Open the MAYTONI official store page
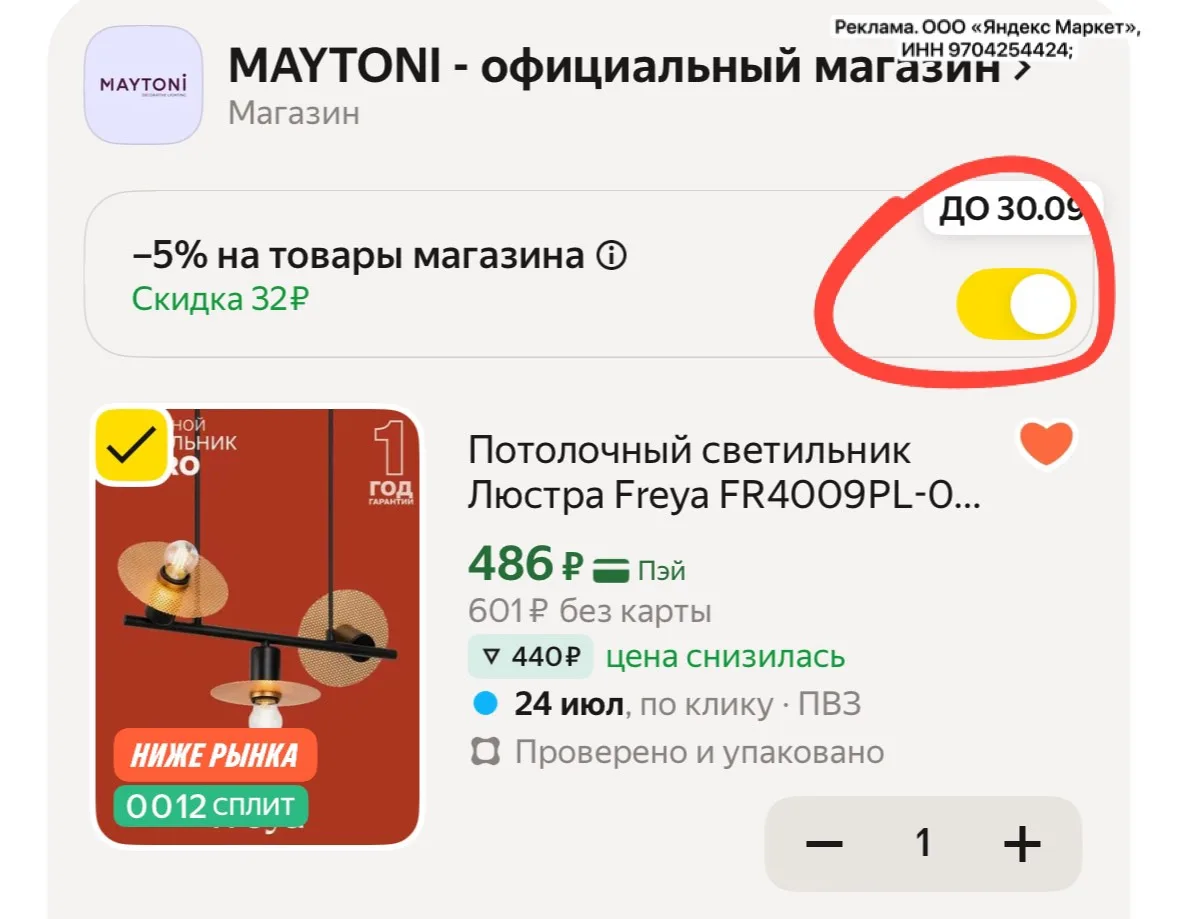1178x919 pixels. click(x=630, y=66)
